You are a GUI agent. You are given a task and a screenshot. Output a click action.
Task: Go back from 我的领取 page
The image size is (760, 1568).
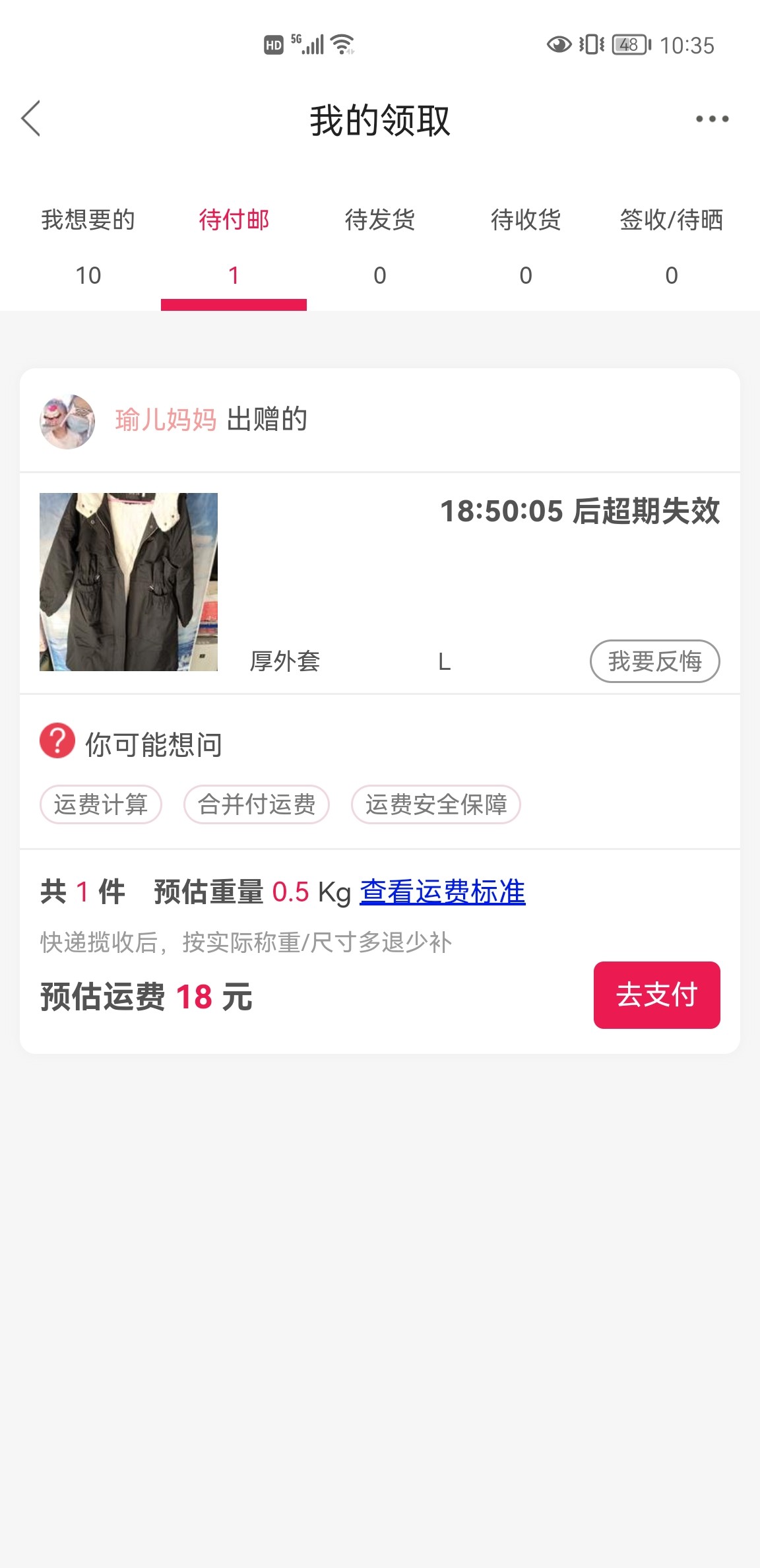click(x=31, y=119)
